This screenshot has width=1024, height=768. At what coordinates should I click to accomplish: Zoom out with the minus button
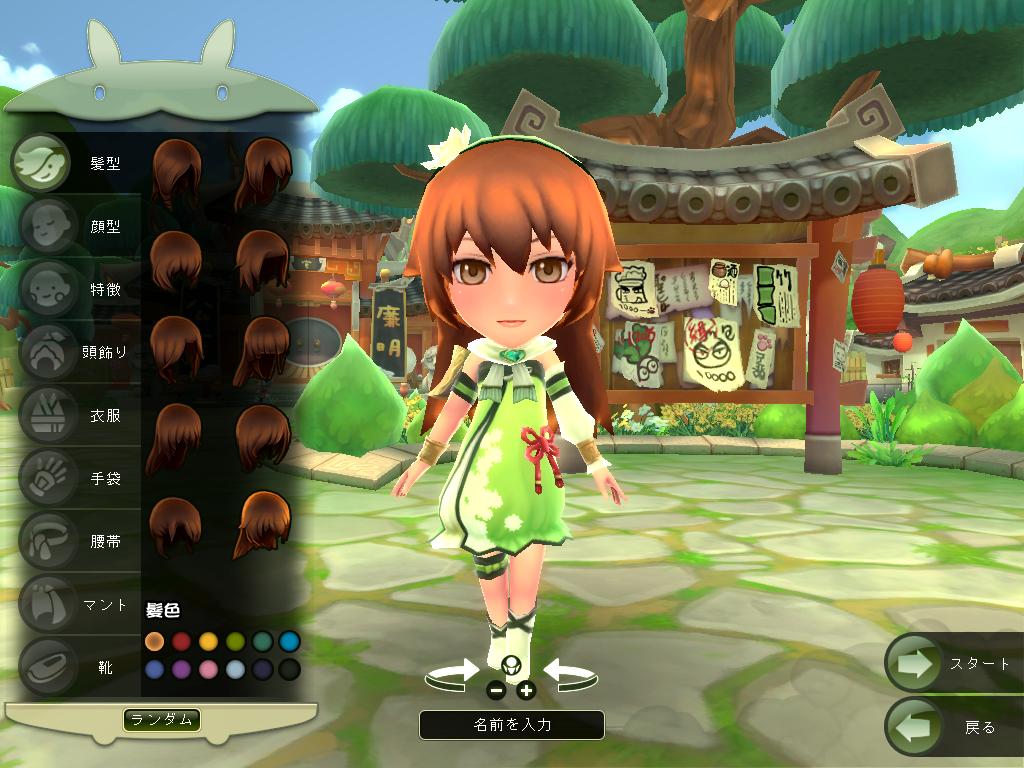click(x=496, y=690)
